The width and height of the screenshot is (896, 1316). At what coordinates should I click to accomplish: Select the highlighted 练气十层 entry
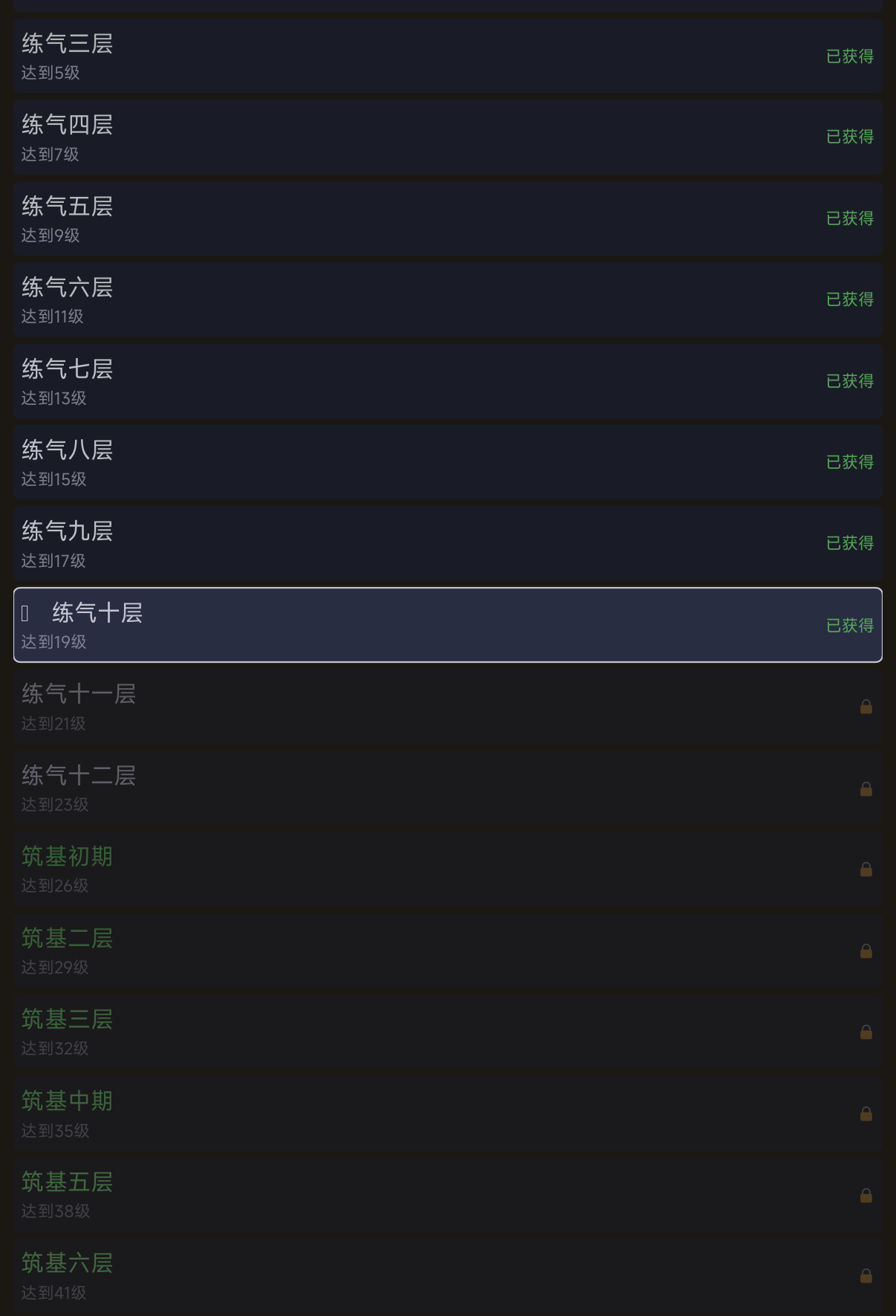coord(448,624)
